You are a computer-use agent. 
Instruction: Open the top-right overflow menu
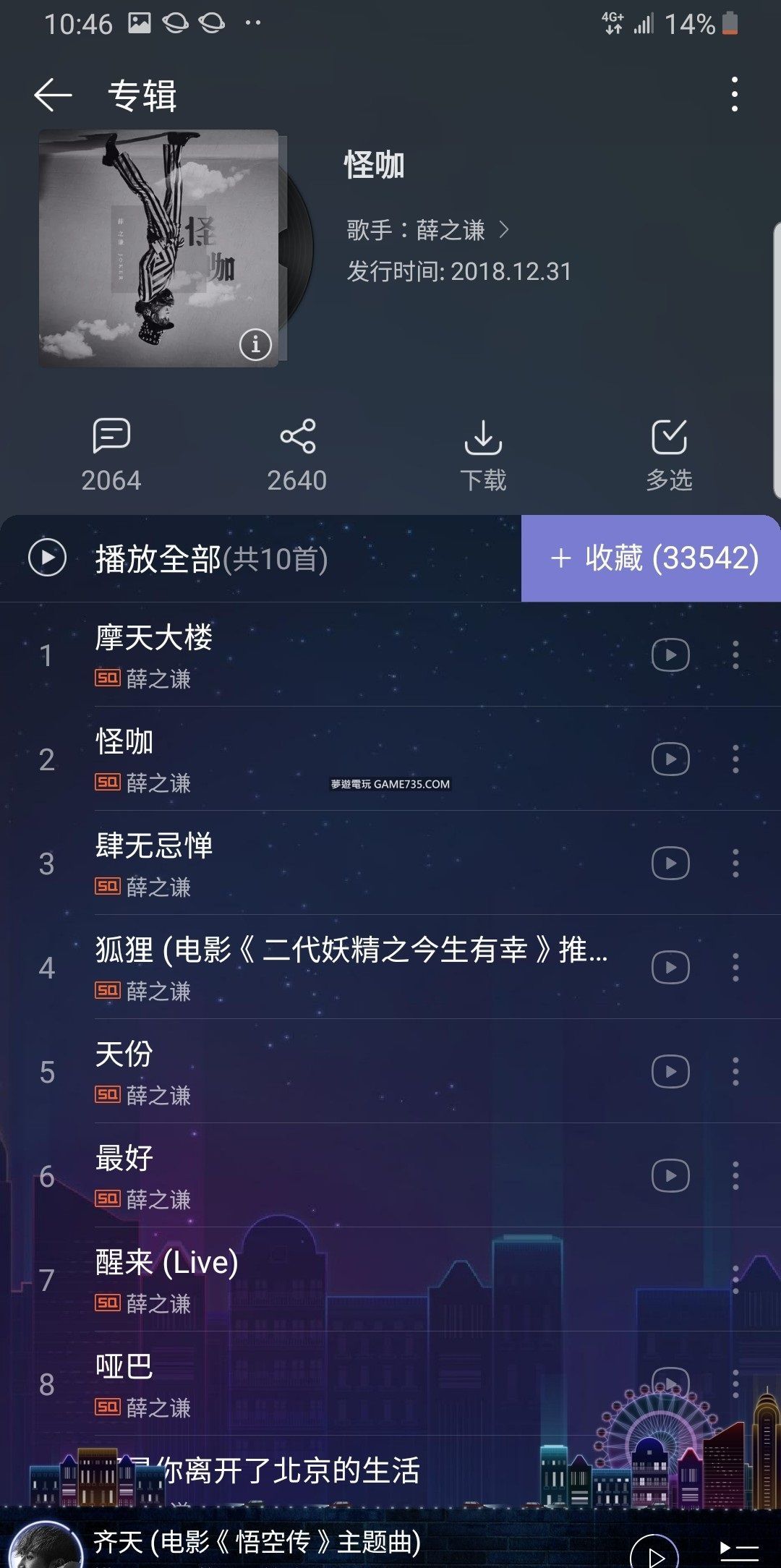pos(735,95)
